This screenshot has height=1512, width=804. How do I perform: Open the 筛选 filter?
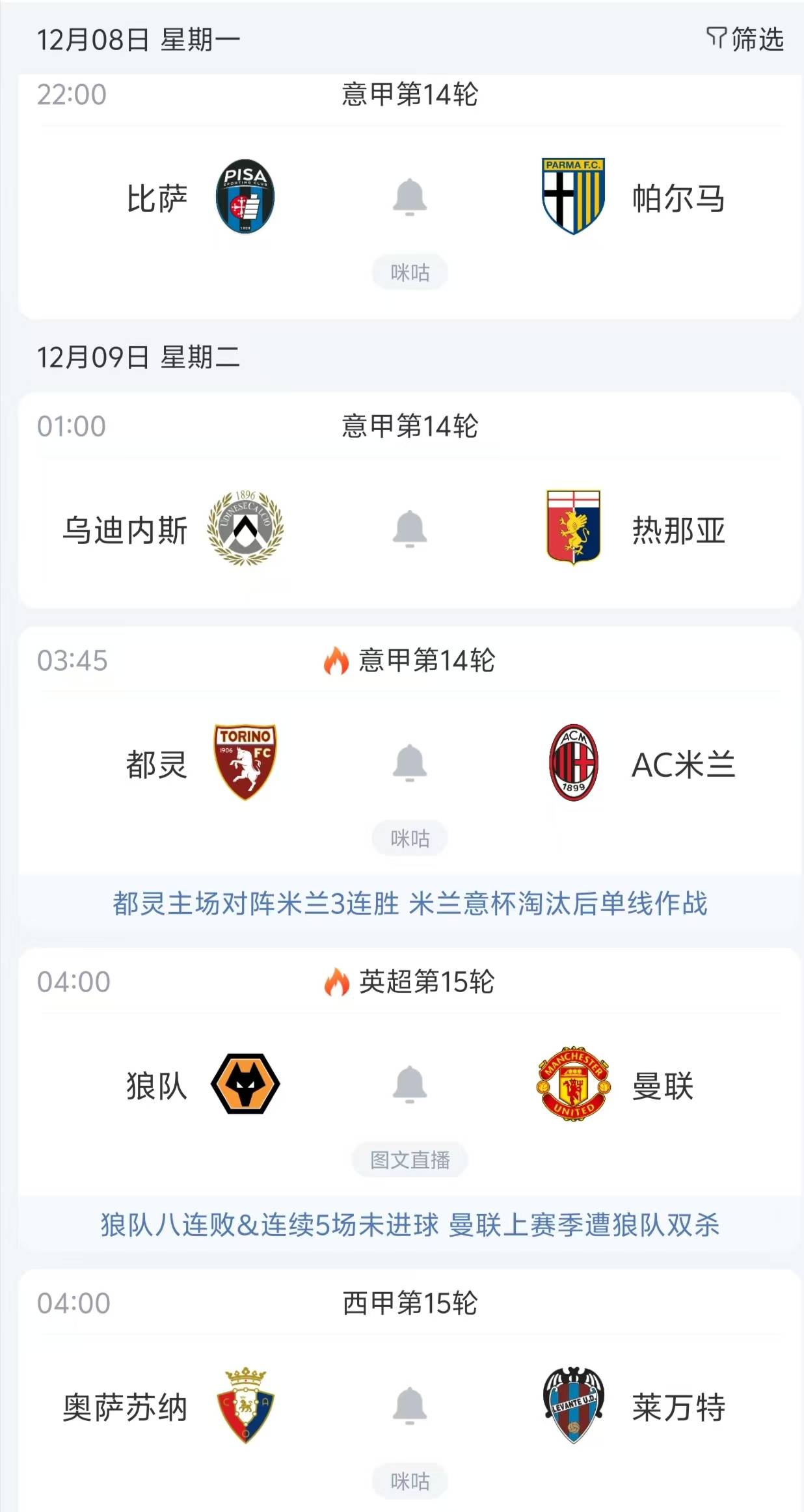click(745, 39)
